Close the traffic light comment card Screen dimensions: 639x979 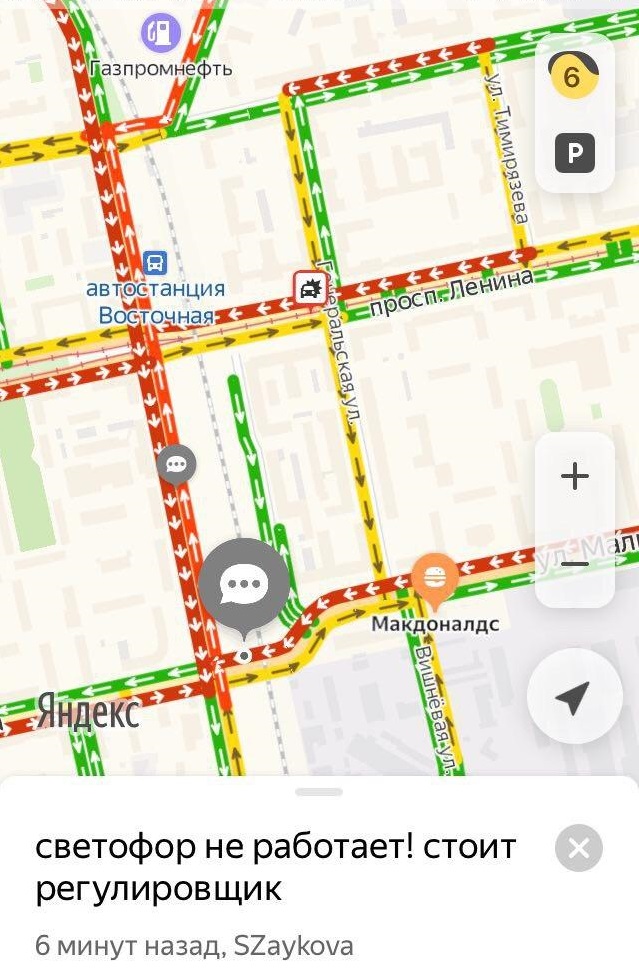(x=578, y=849)
